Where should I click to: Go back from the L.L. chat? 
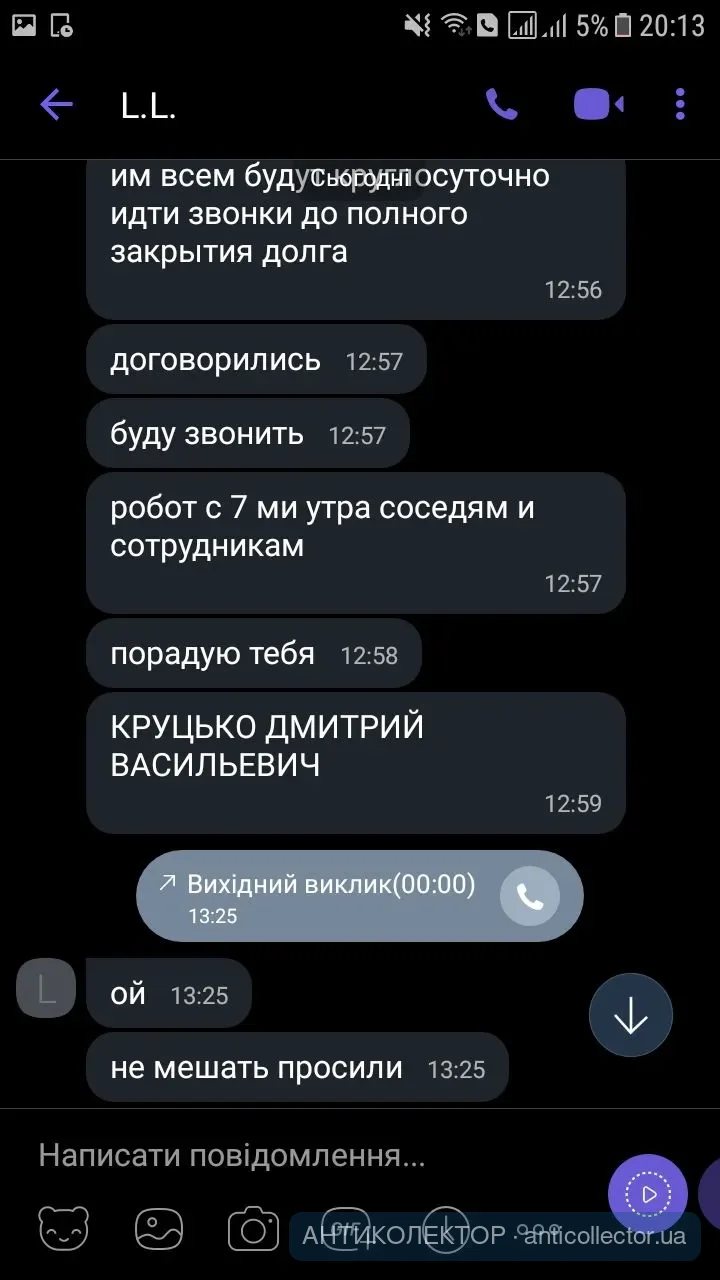click(x=56, y=105)
